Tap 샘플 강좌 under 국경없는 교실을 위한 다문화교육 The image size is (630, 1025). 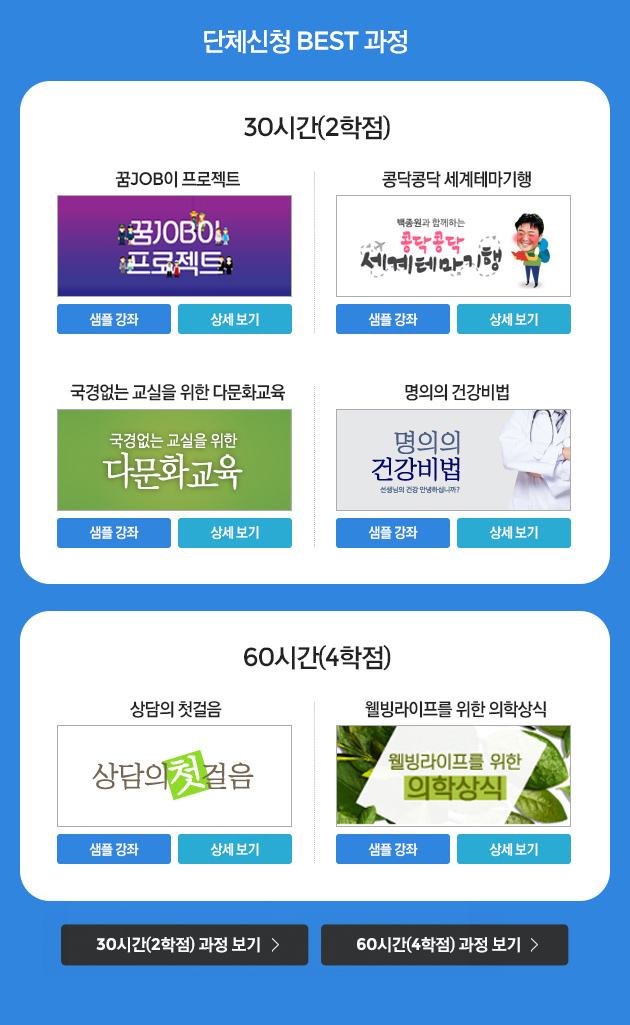click(x=114, y=533)
